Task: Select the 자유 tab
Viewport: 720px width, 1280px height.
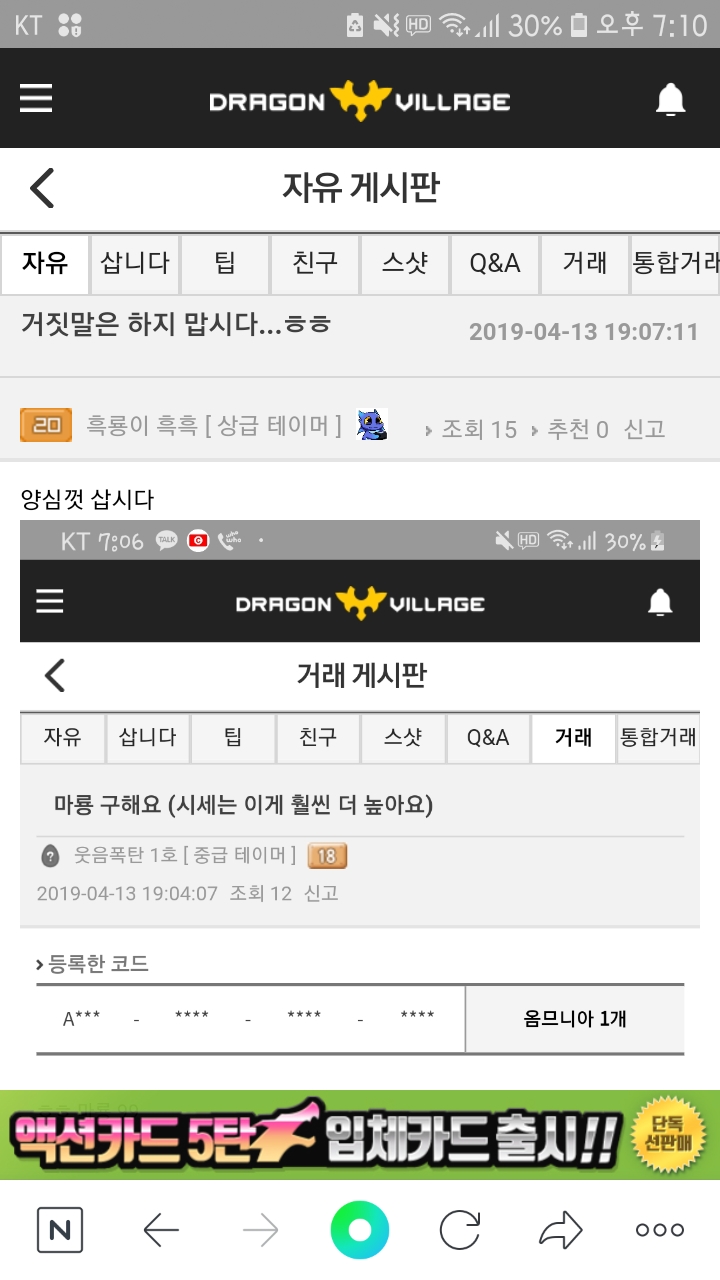Action: click(x=45, y=264)
